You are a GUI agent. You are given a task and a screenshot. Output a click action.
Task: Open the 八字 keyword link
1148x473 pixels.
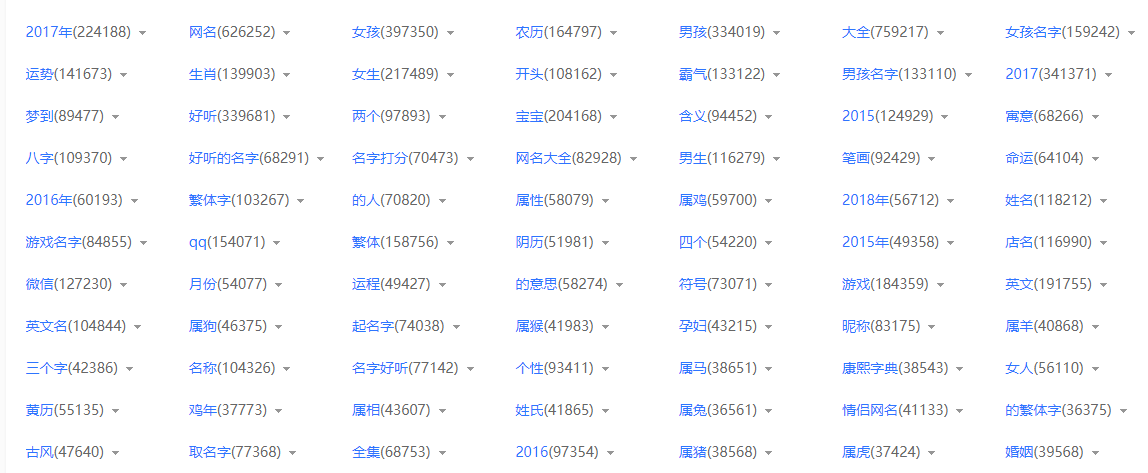pyautogui.click(x=40, y=158)
